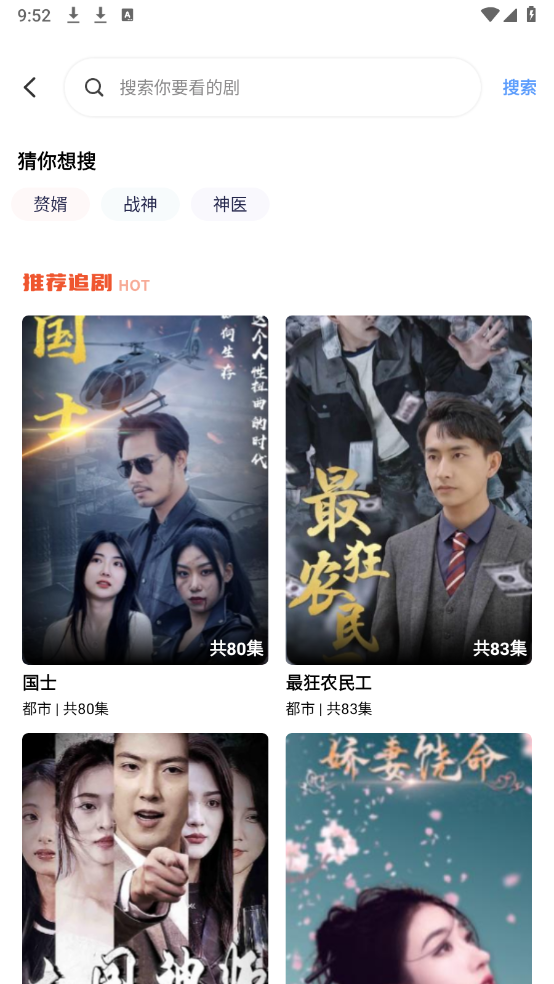The image size is (554, 984).
Task: Tap the search field for dramas
Action: tap(272, 87)
